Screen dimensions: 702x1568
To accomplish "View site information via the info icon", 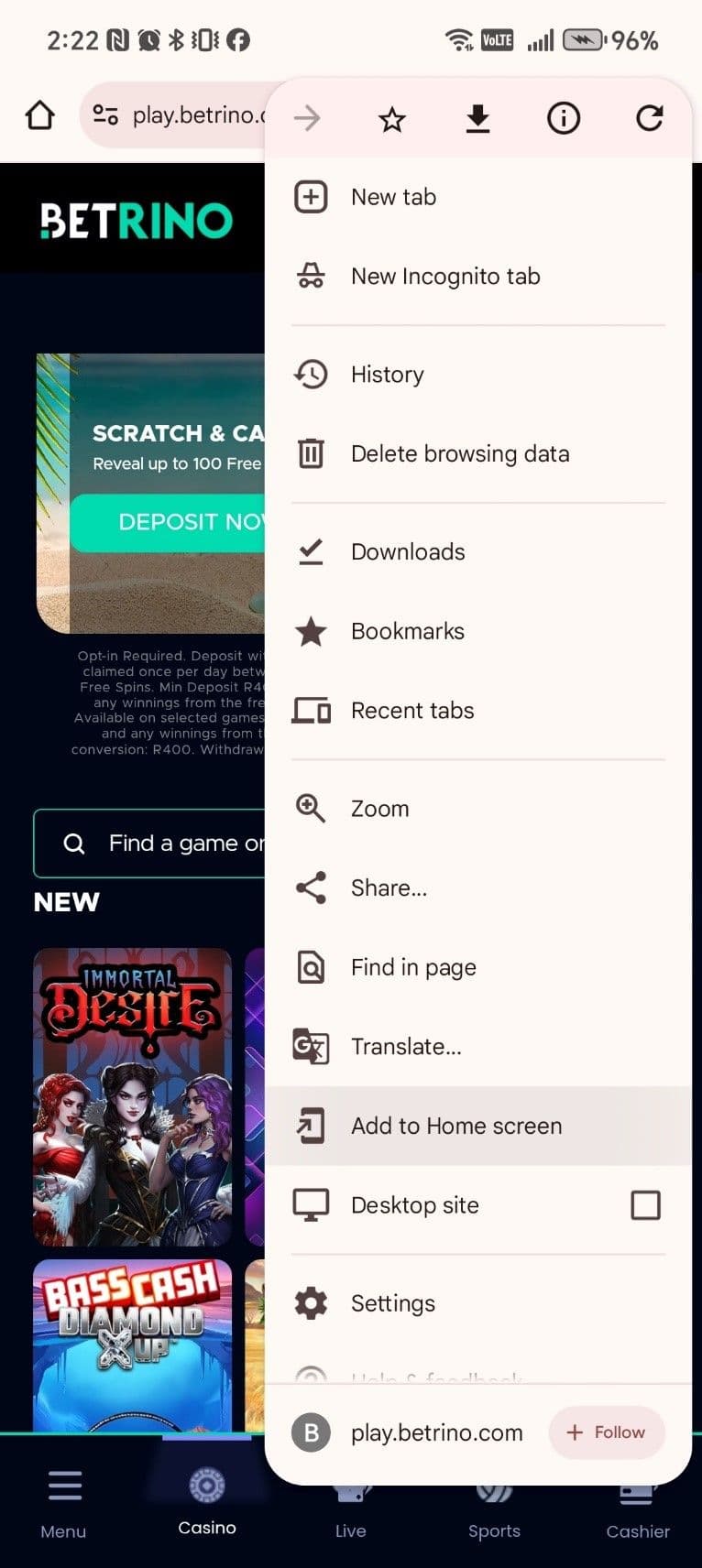I will [563, 119].
